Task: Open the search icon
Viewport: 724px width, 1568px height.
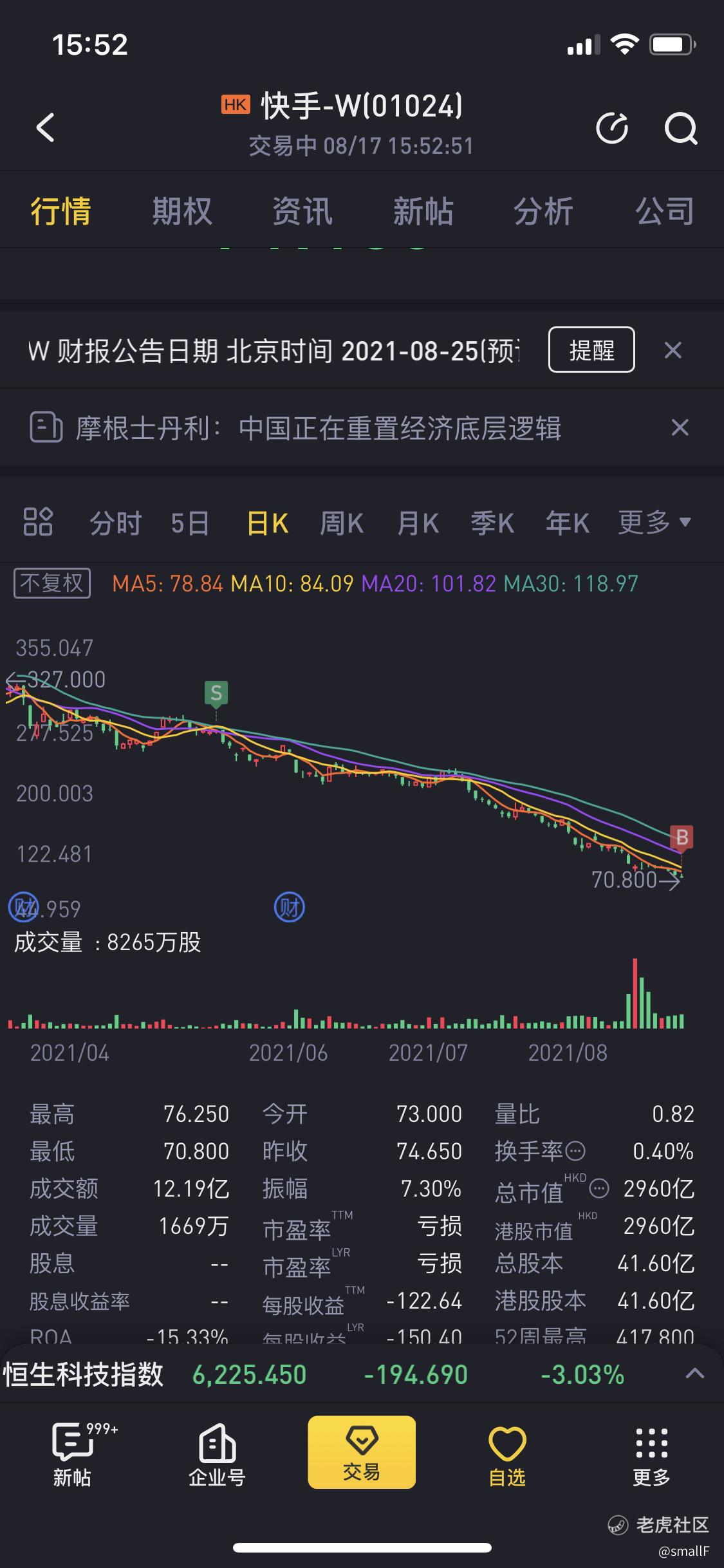Action: pos(681,128)
